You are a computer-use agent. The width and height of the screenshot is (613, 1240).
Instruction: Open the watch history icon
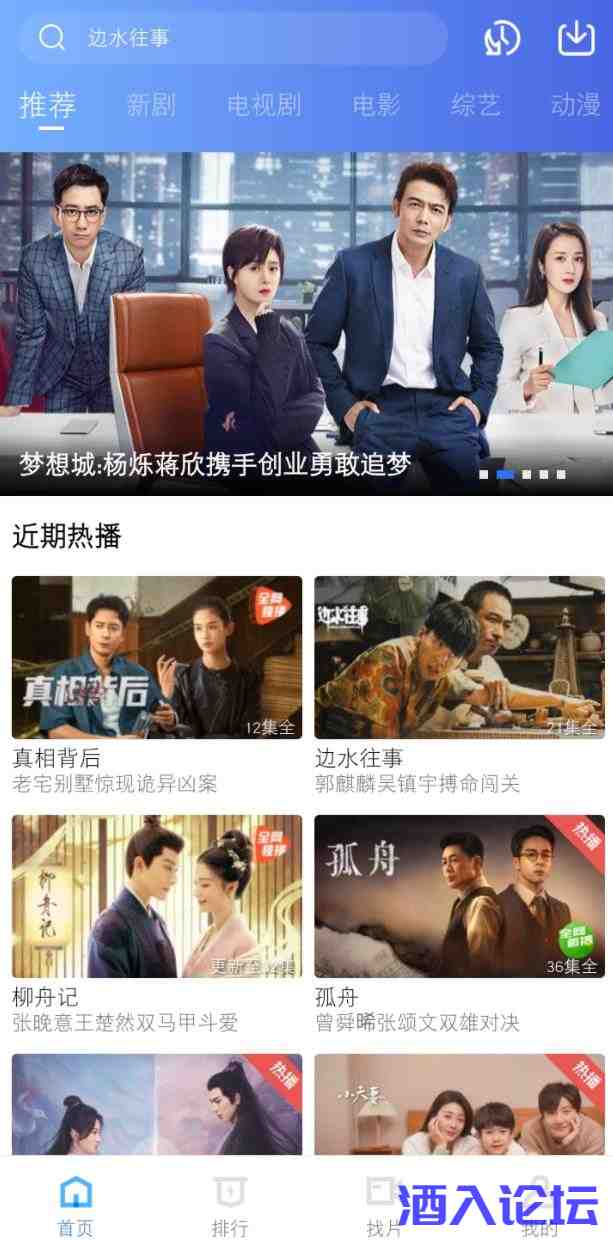point(502,38)
